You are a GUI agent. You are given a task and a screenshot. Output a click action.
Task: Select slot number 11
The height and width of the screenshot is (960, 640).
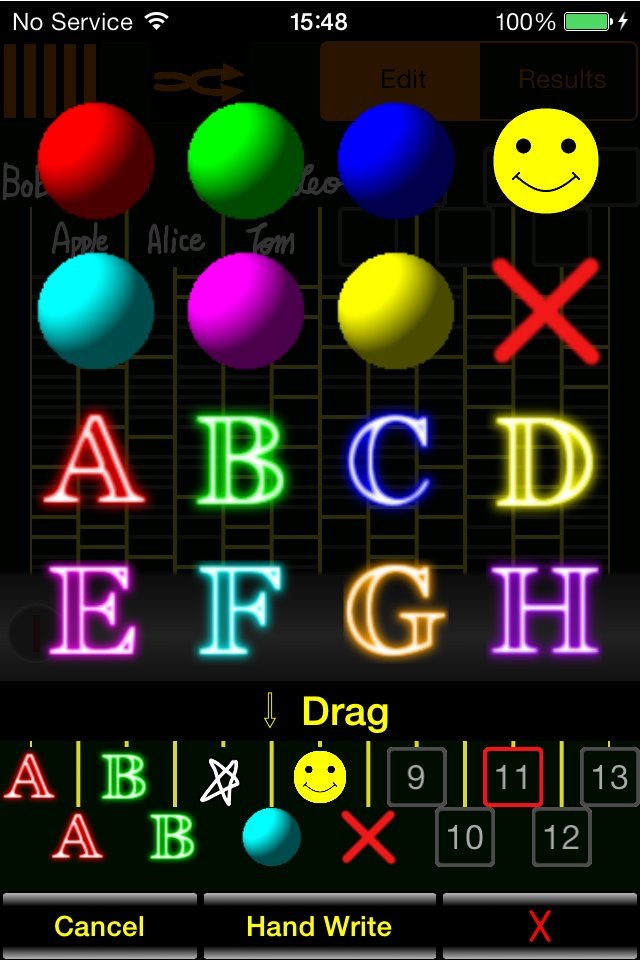coord(512,777)
